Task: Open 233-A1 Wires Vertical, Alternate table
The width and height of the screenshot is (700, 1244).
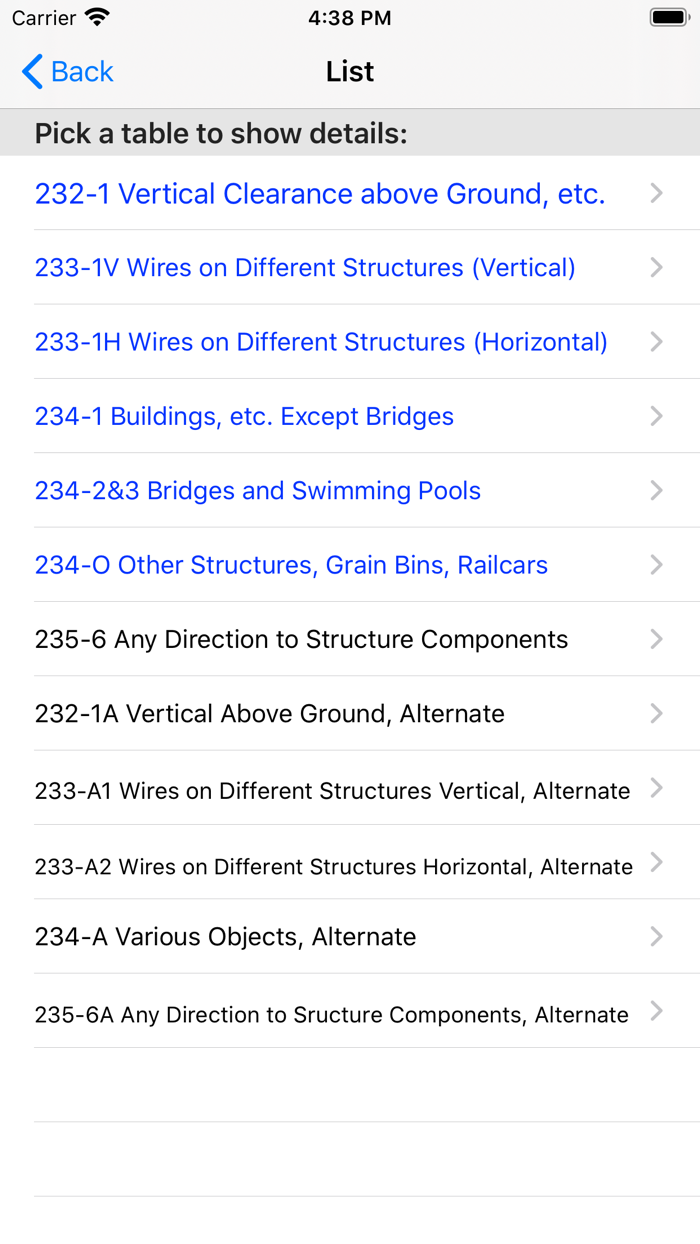Action: point(332,791)
